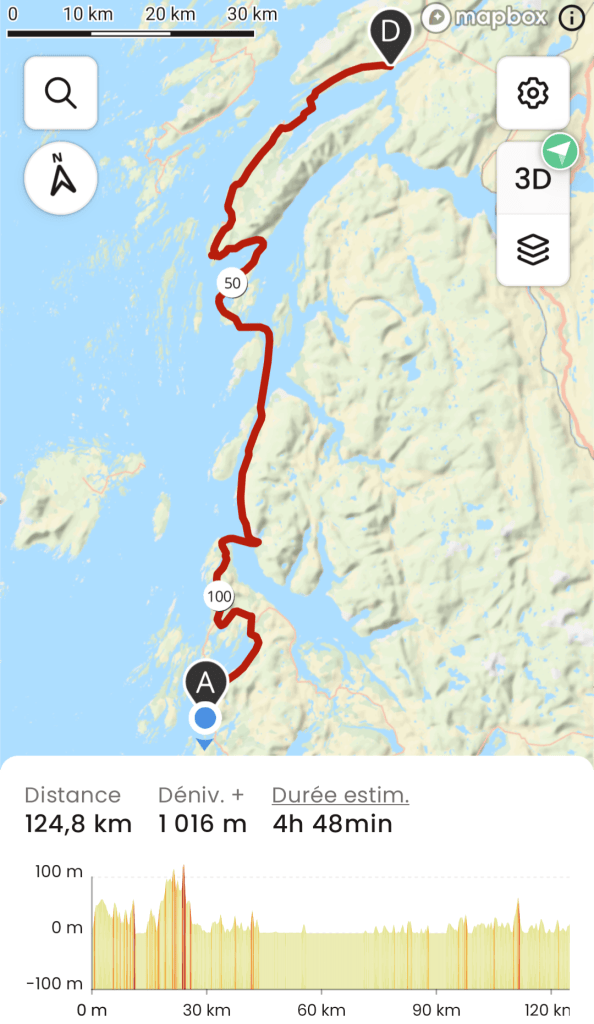Open the map layers selector
594x1024 pixels.
coord(533,250)
